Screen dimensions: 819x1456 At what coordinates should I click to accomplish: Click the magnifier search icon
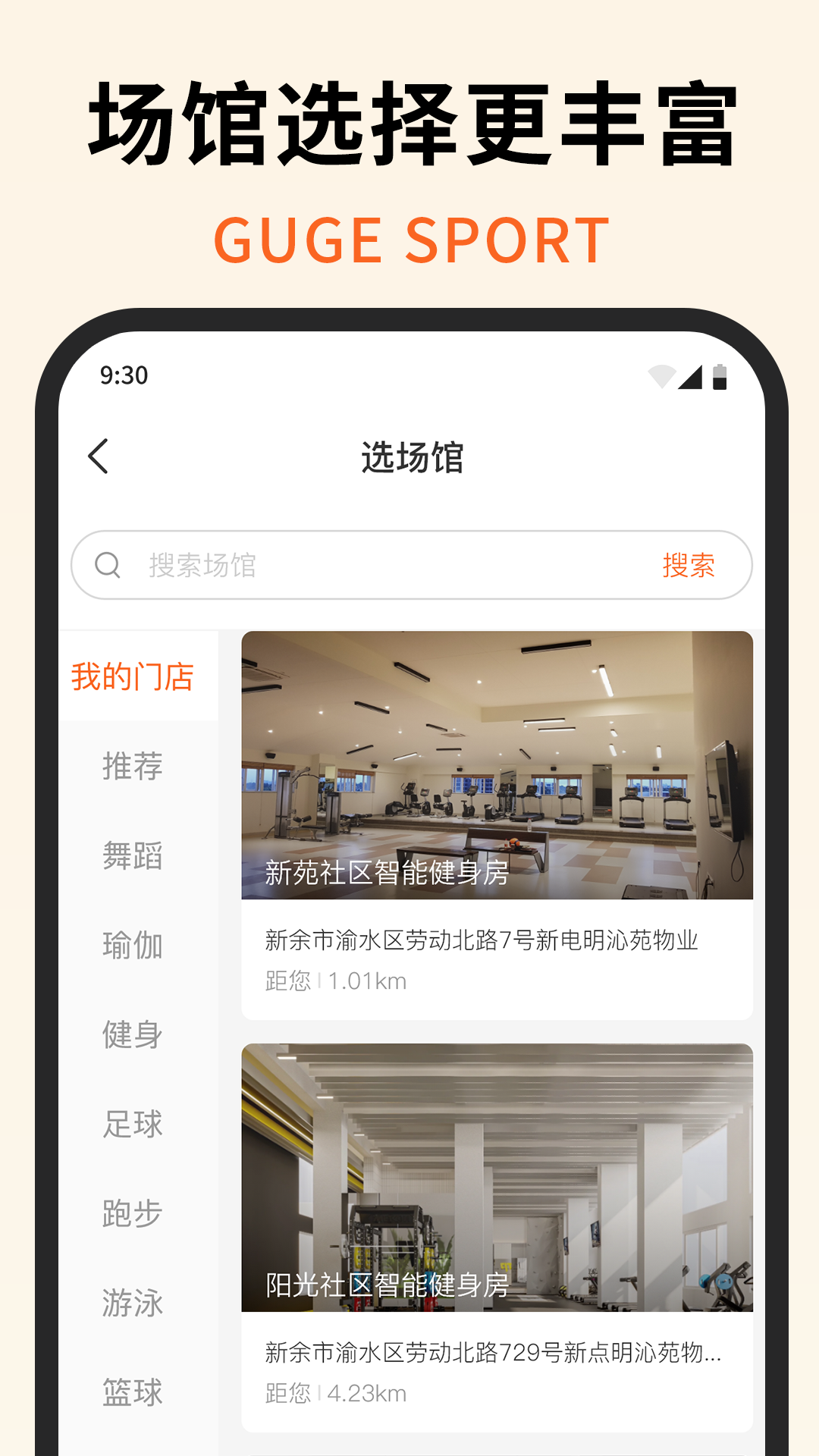pos(108,563)
